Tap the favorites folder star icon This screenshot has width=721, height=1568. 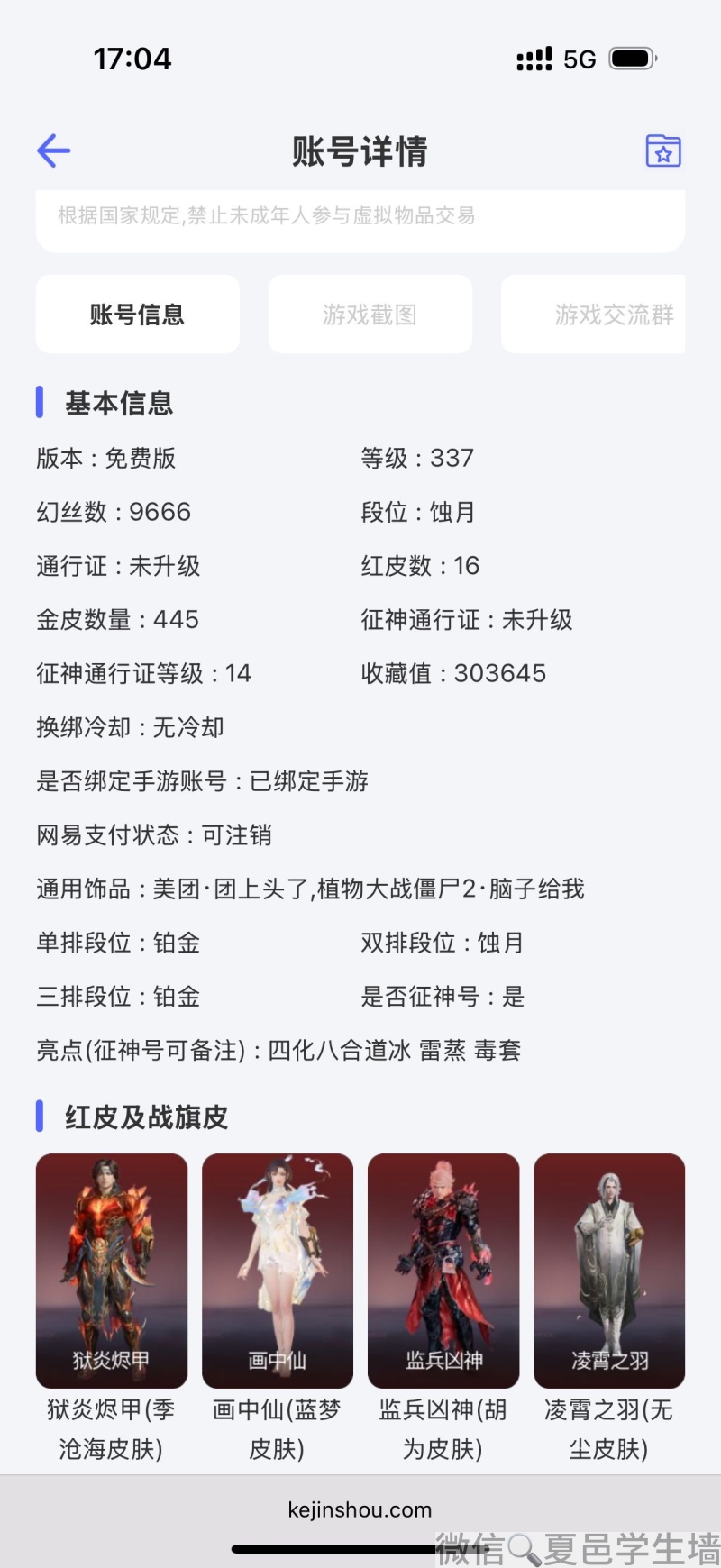(663, 151)
